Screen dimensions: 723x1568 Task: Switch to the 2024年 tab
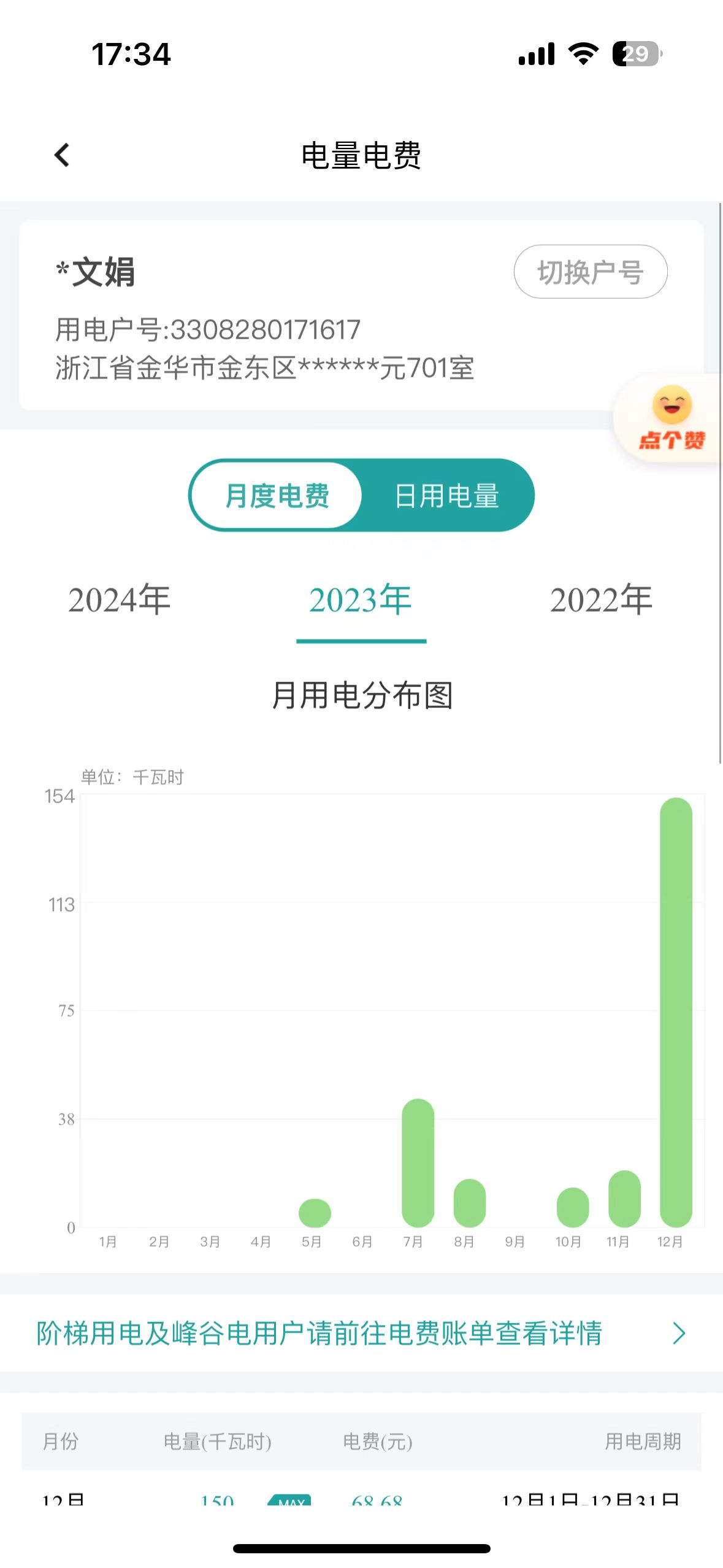pyautogui.click(x=120, y=600)
